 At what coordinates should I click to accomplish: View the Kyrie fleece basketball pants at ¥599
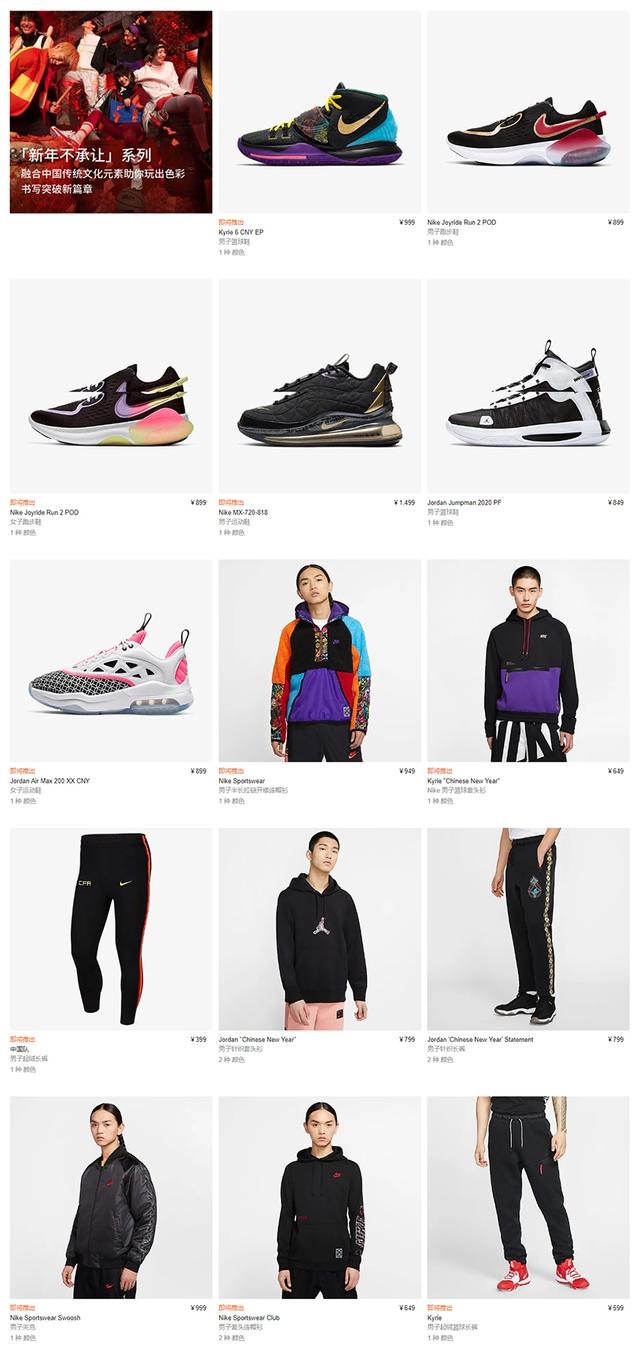pos(528,1198)
